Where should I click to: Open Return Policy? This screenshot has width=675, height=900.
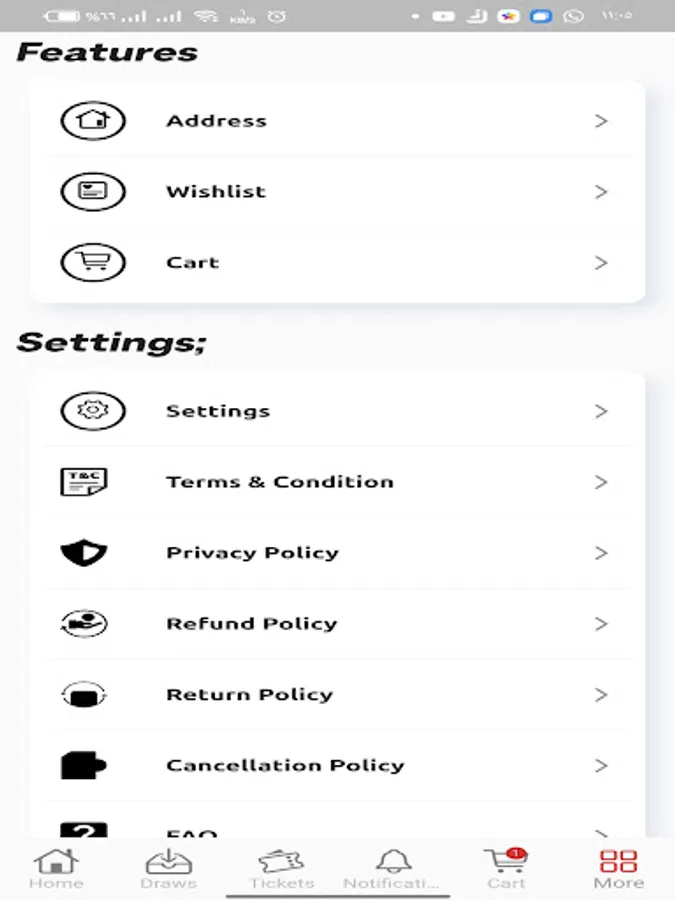pos(337,695)
